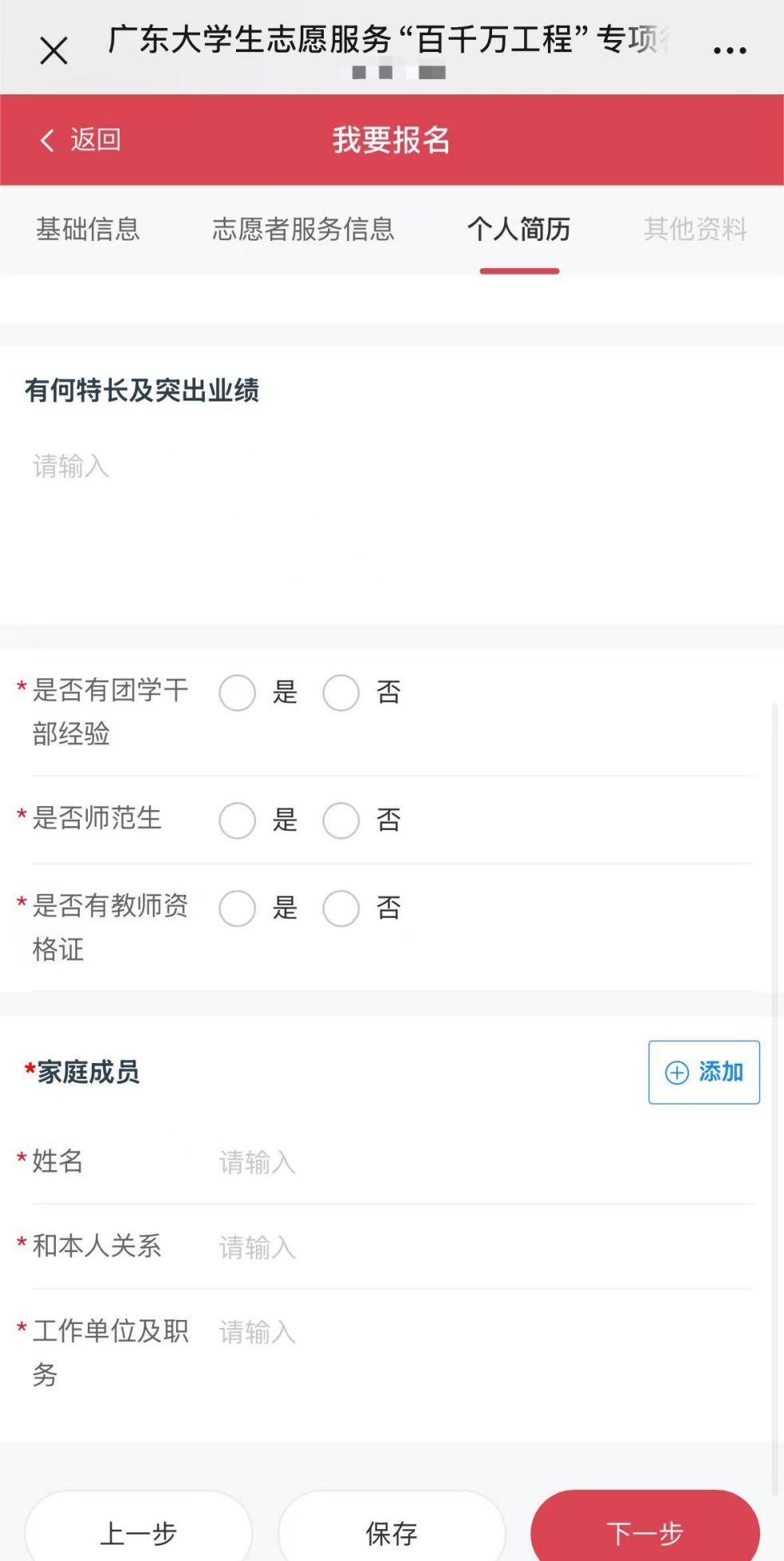The height and width of the screenshot is (1561, 784).
Task: Switch to the 基础信息 tab
Action: coord(88,230)
